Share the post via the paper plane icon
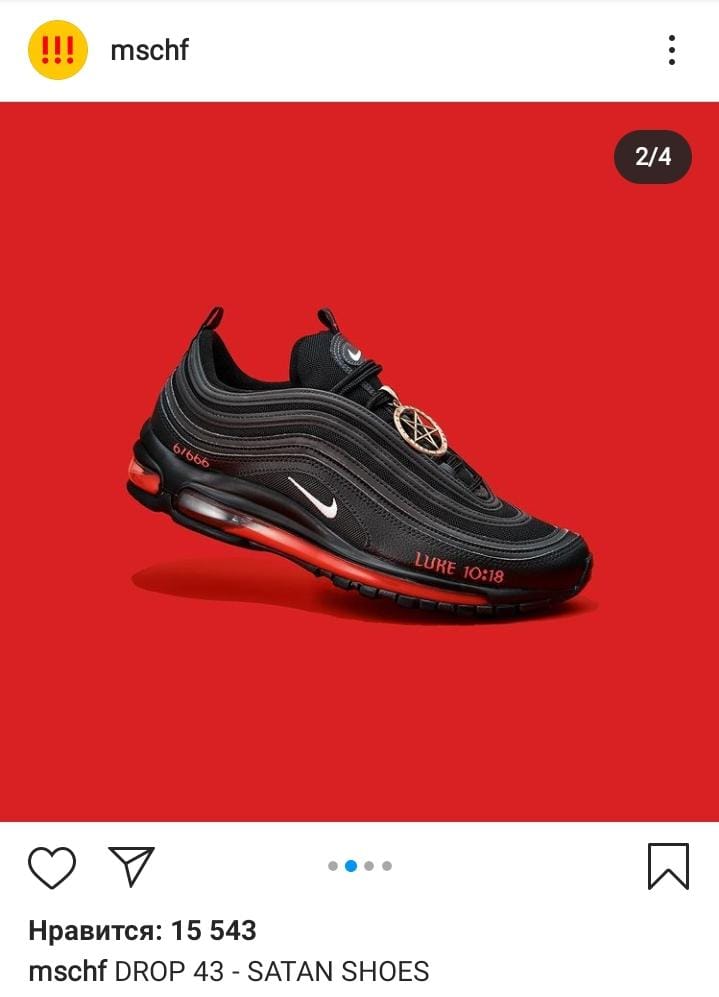The image size is (719, 997). click(x=131, y=865)
